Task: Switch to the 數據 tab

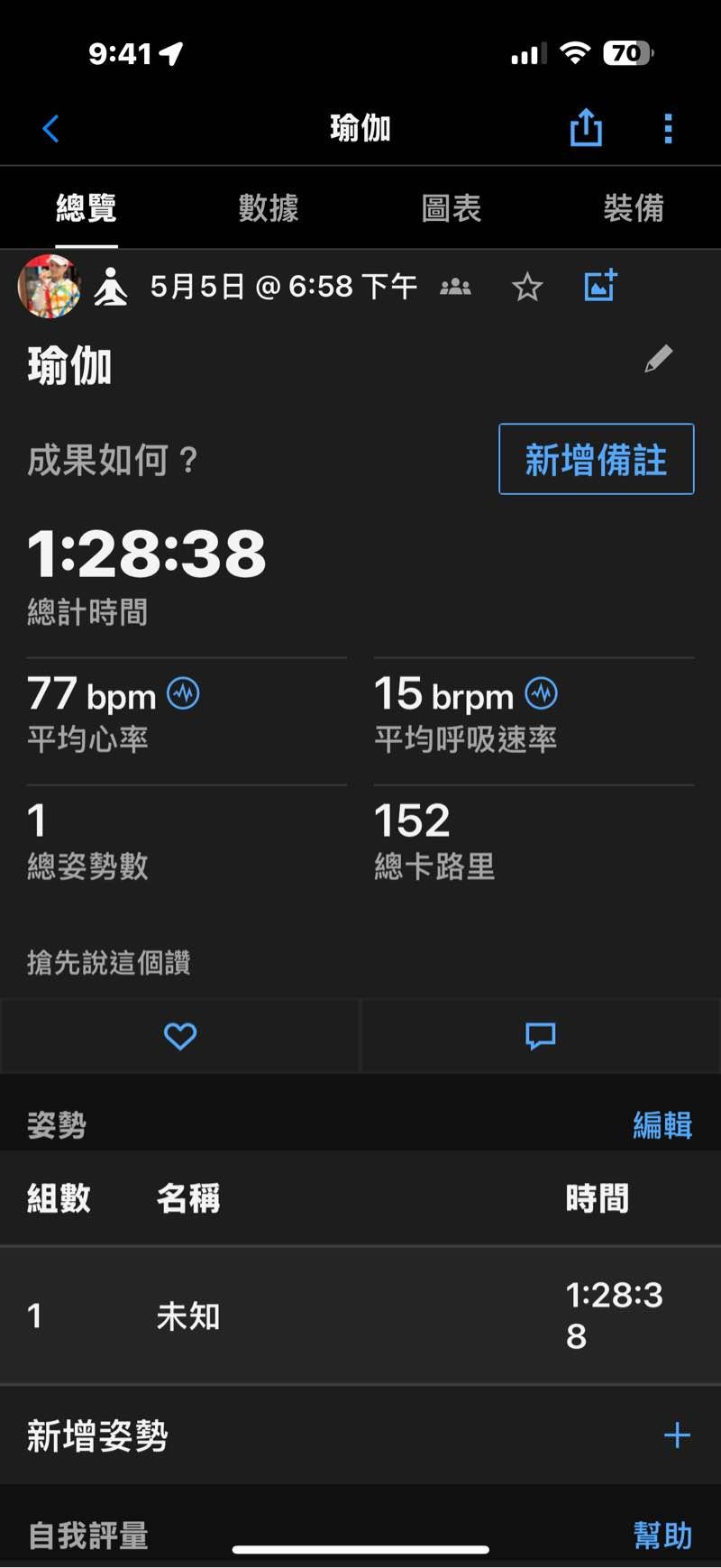Action: 268,208
